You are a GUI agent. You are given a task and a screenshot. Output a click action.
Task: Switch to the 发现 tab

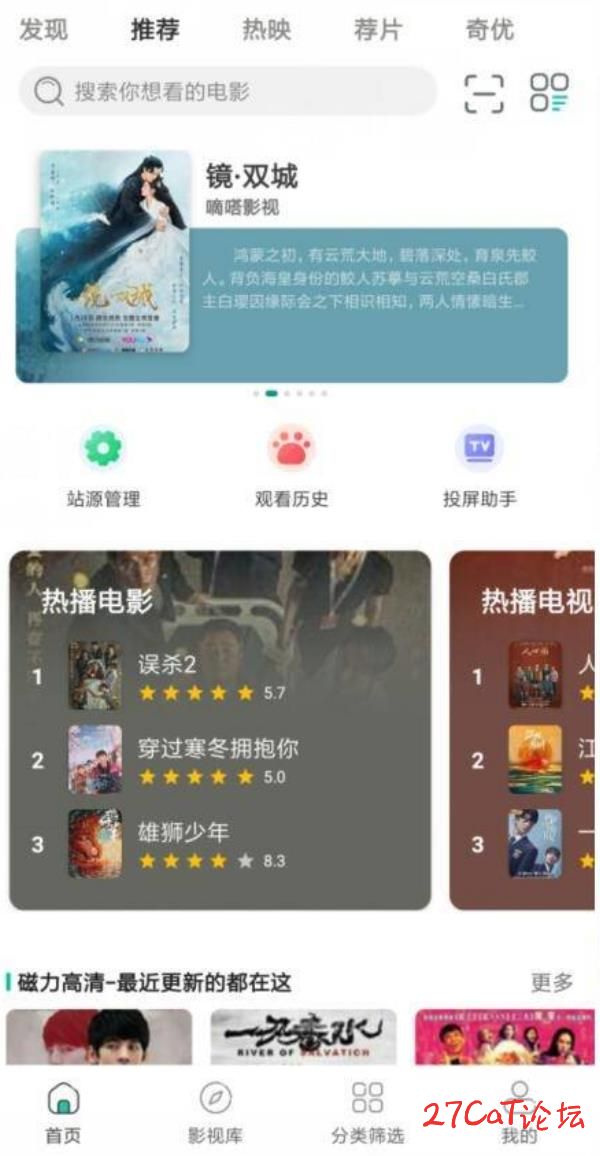click(x=44, y=30)
